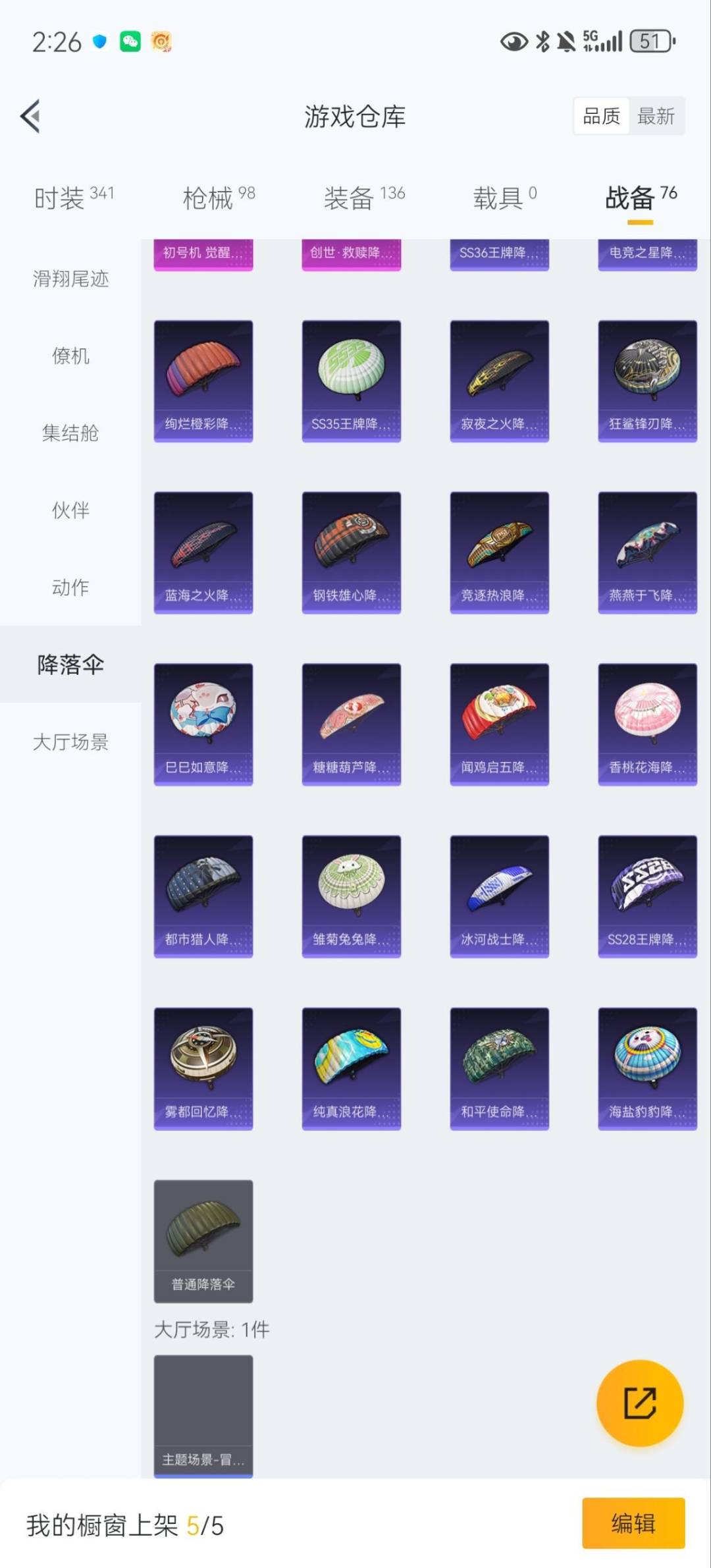Select the 普通降落伞 item
This screenshot has height=1568, width=711.
203,1241
